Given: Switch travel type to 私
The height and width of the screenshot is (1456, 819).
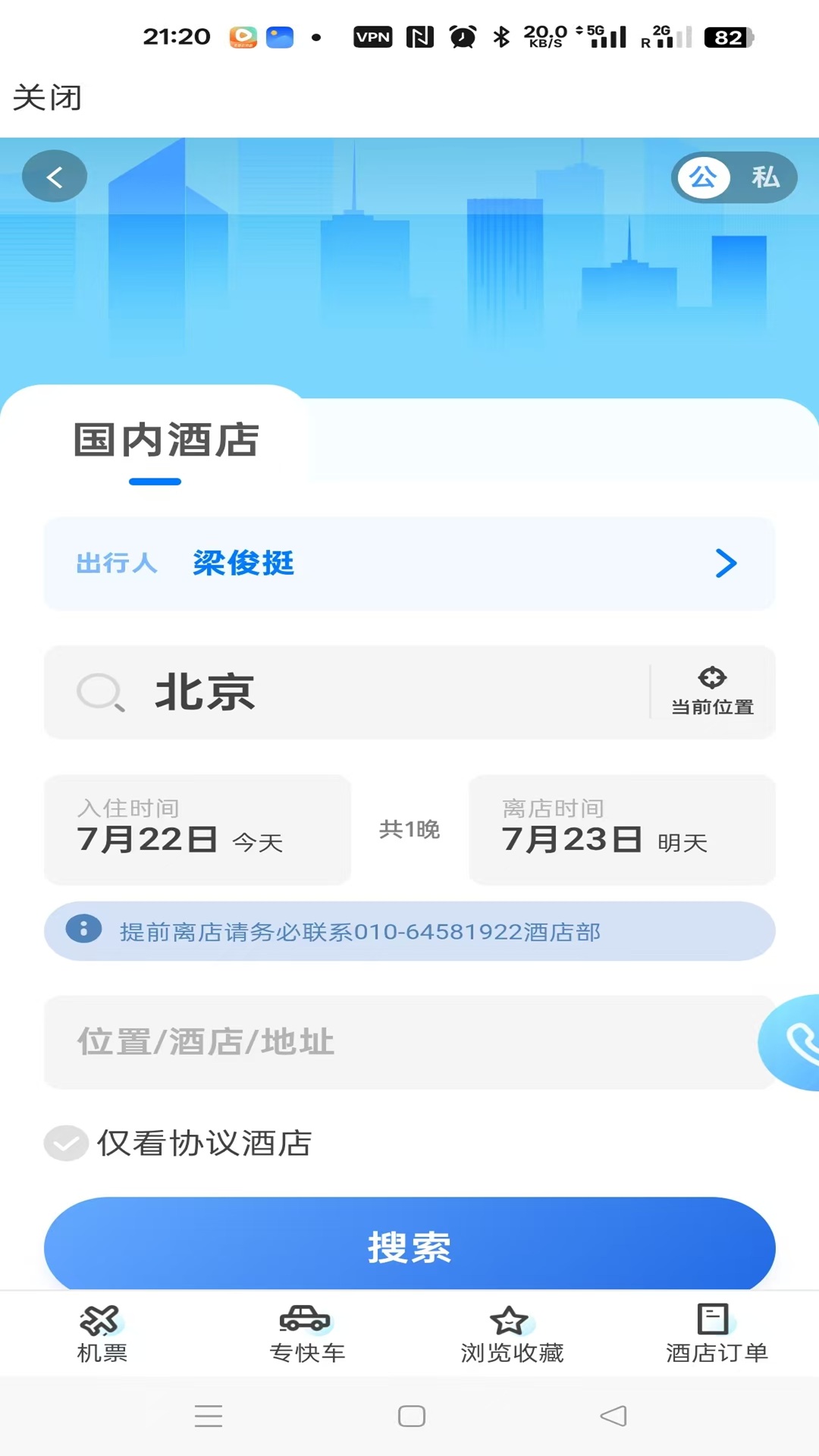Looking at the screenshot, I should click(x=764, y=177).
